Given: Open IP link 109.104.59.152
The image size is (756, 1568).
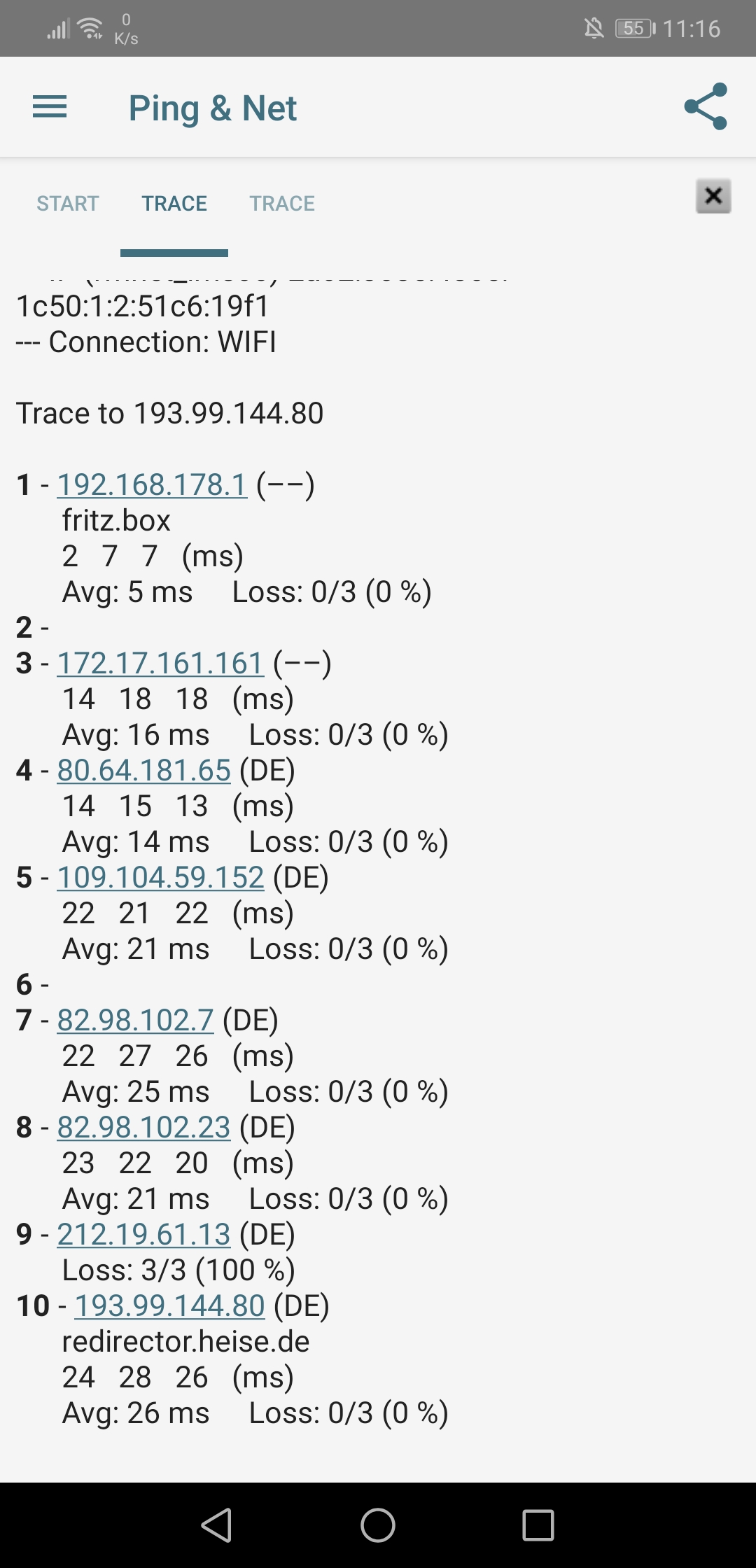Looking at the screenshot, I should click(x=160, y=877).
